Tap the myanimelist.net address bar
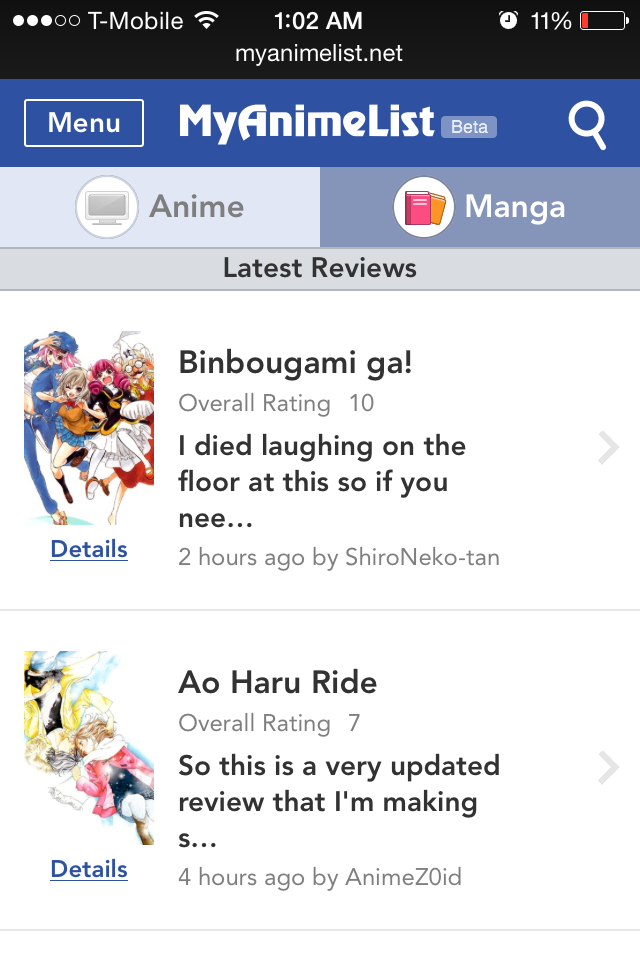Image resolution: width=640 pixels, height=960 pixels. tap(319, 54)
